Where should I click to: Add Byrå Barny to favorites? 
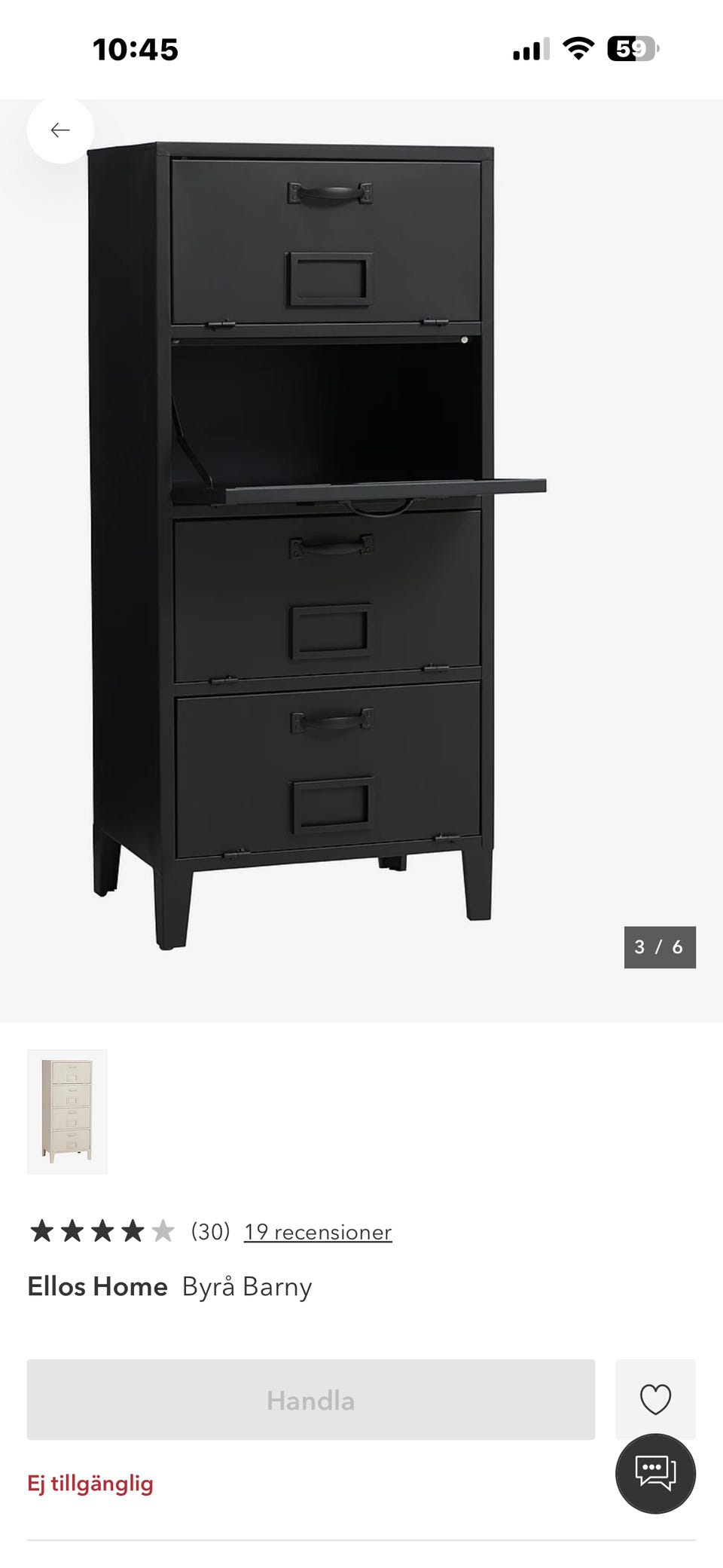[x=654, y=1399]
